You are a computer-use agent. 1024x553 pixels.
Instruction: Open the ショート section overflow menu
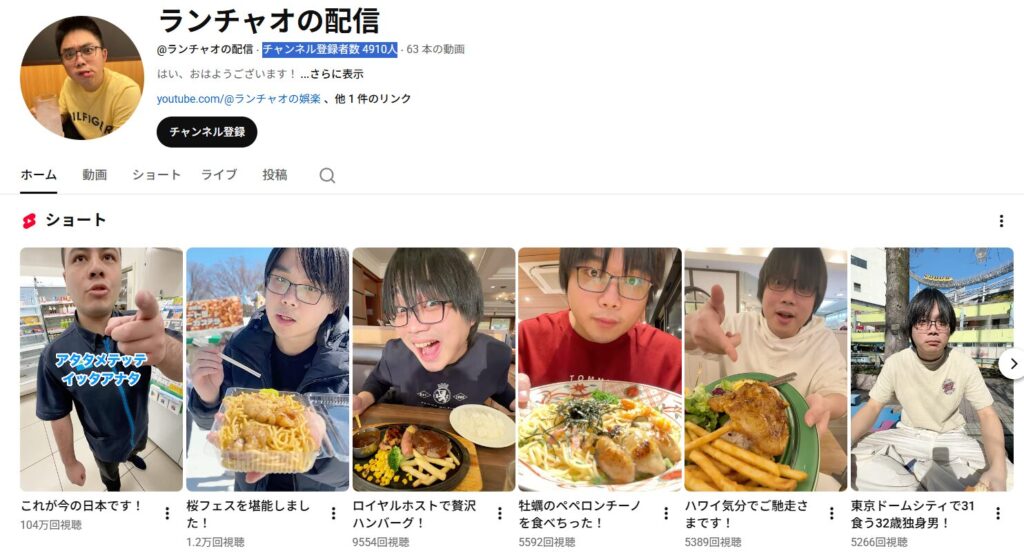(x=1001, y=221)
